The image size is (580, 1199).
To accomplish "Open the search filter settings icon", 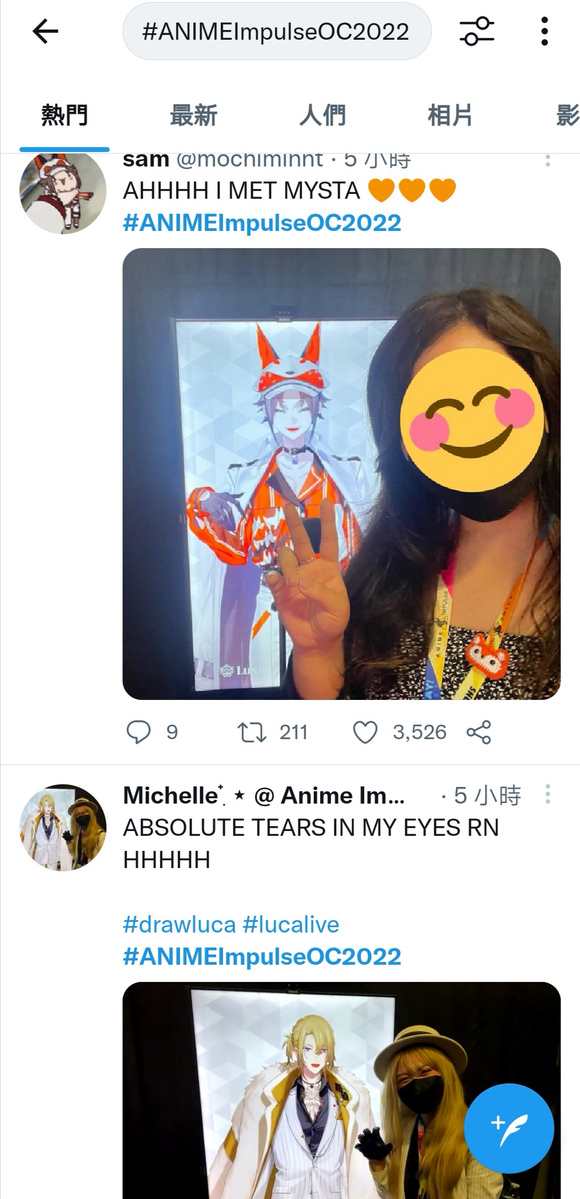I will click(476, 31).
